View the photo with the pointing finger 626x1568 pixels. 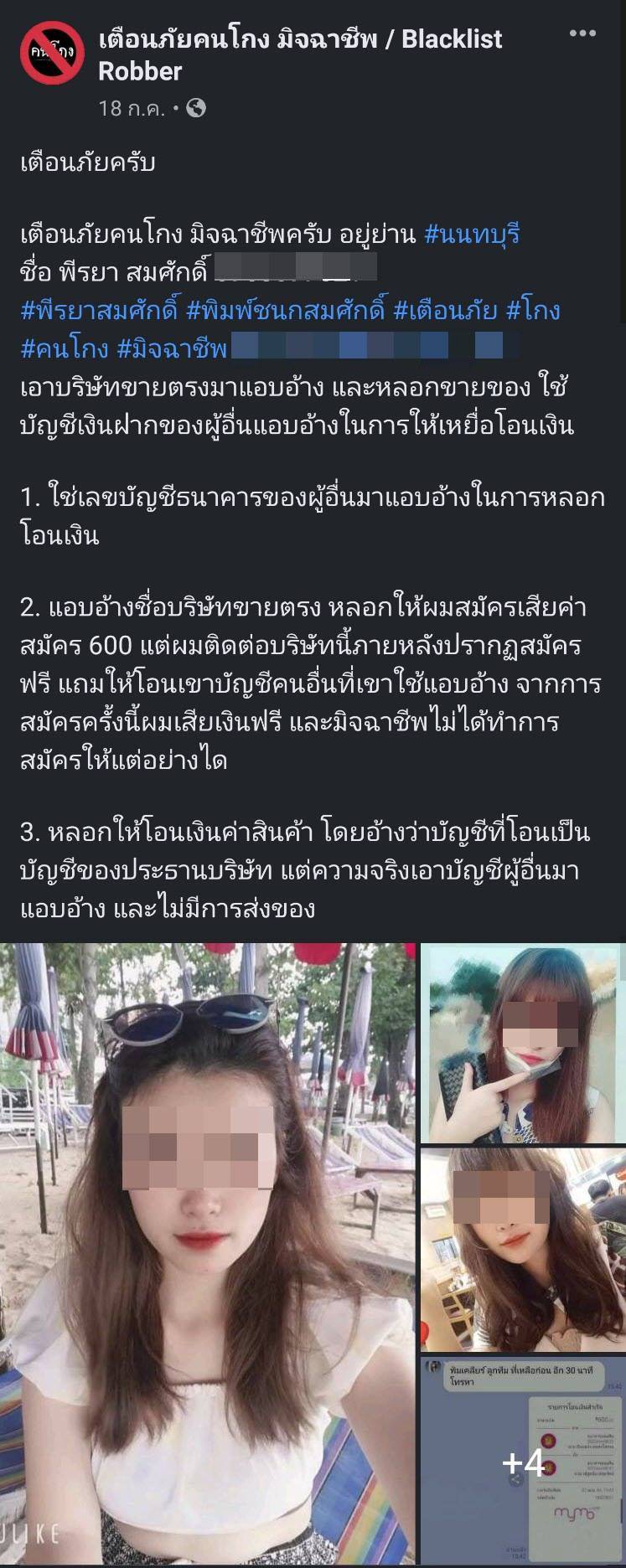[x=522, y=1043]
